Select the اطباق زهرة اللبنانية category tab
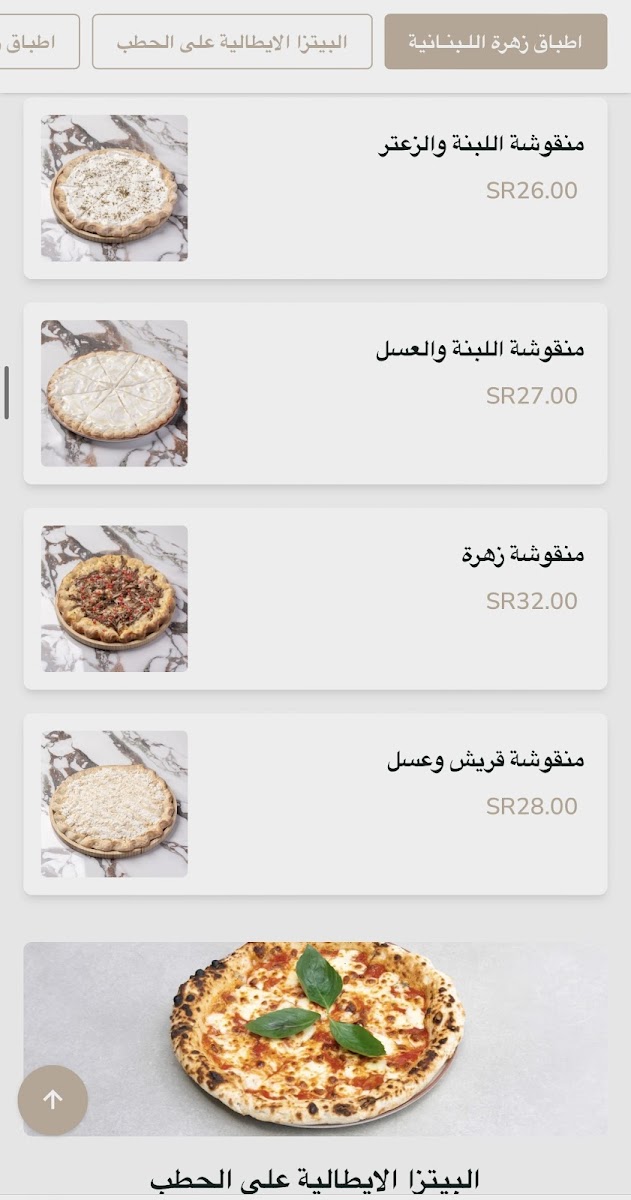Screen dimensions: 631x1200 495,42
